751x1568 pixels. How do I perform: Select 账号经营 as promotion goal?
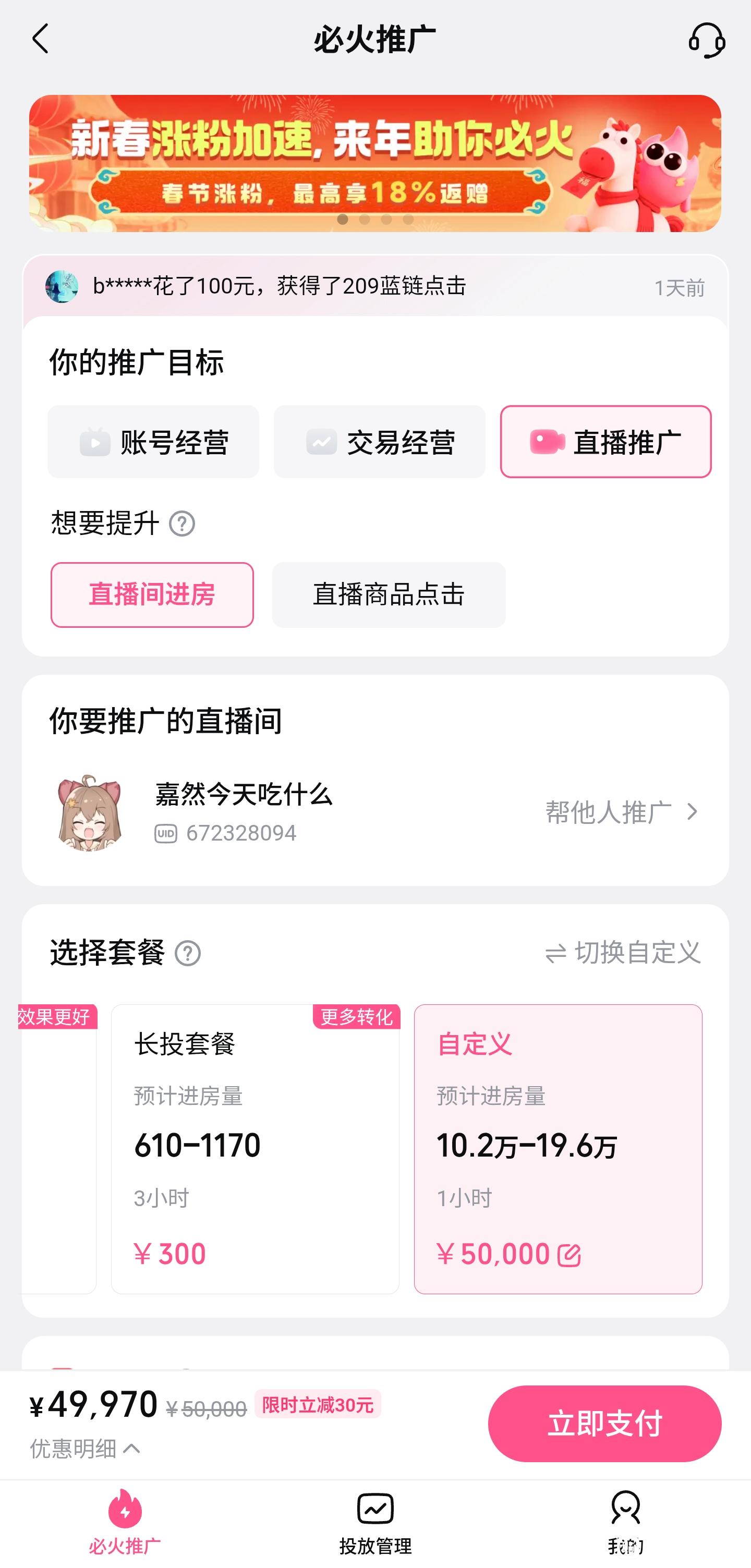[x=153, y=442]
